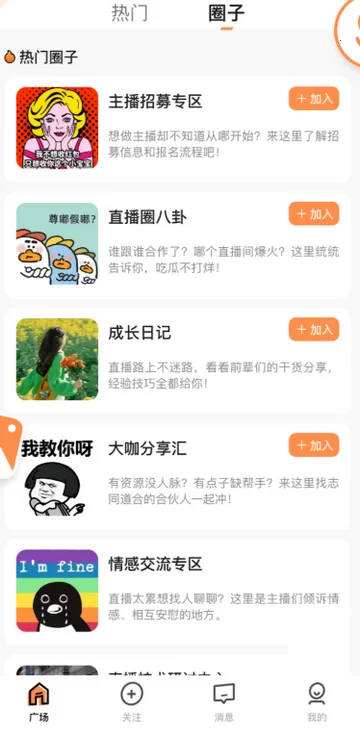360x732 pixels.
Task: Open the 大咖分享汇 circle card
Action: [x=177, y=476]
